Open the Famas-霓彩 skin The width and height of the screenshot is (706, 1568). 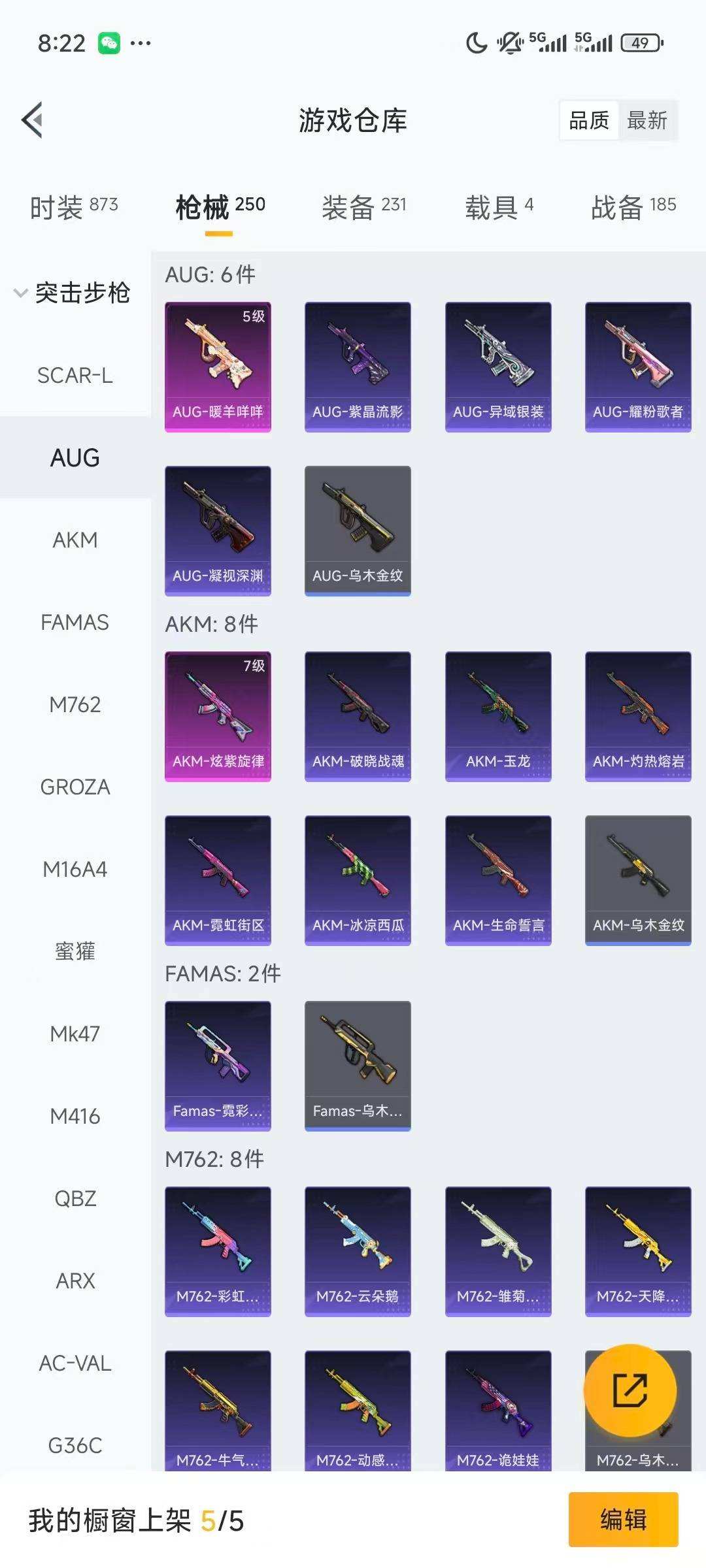[x=218, y=1065]
